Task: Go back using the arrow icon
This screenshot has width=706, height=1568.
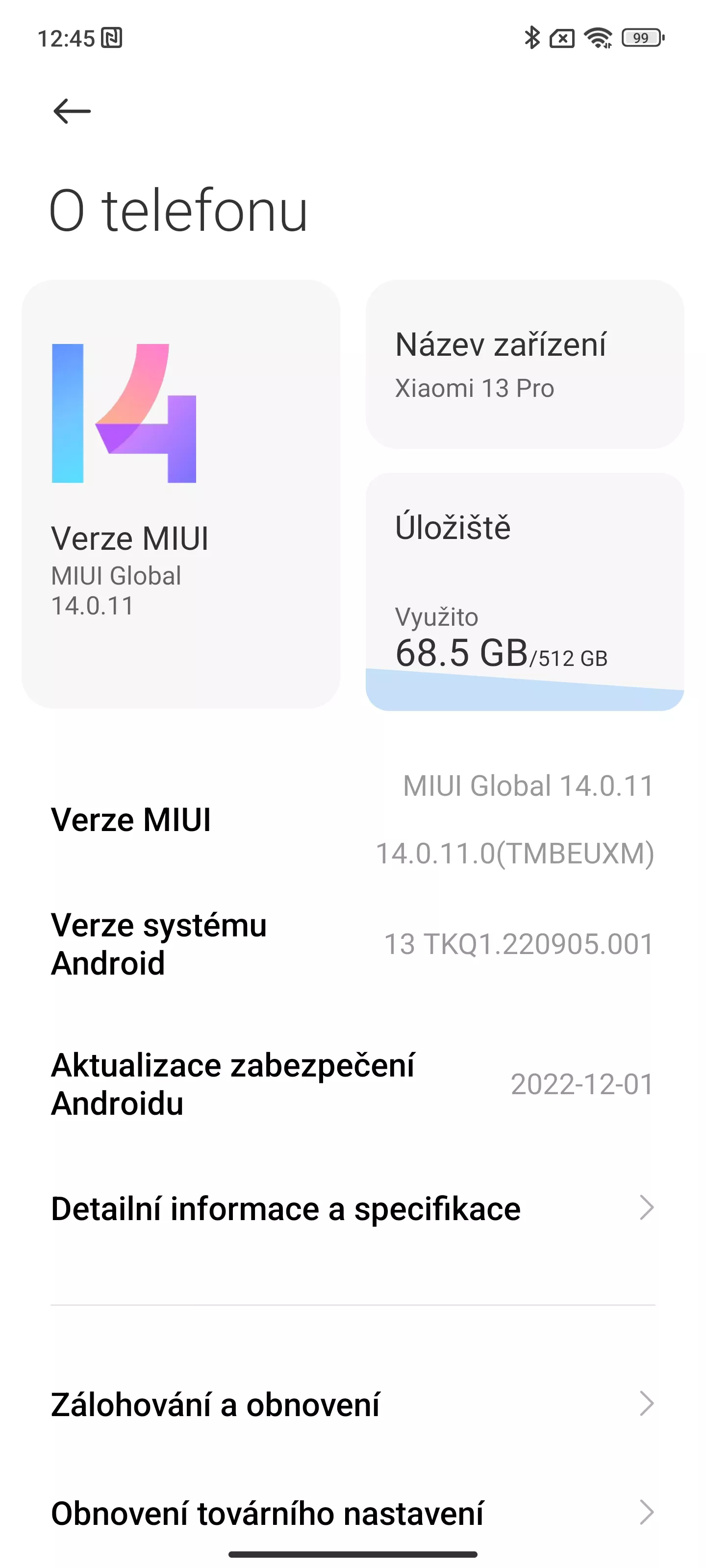Action: 72,111
